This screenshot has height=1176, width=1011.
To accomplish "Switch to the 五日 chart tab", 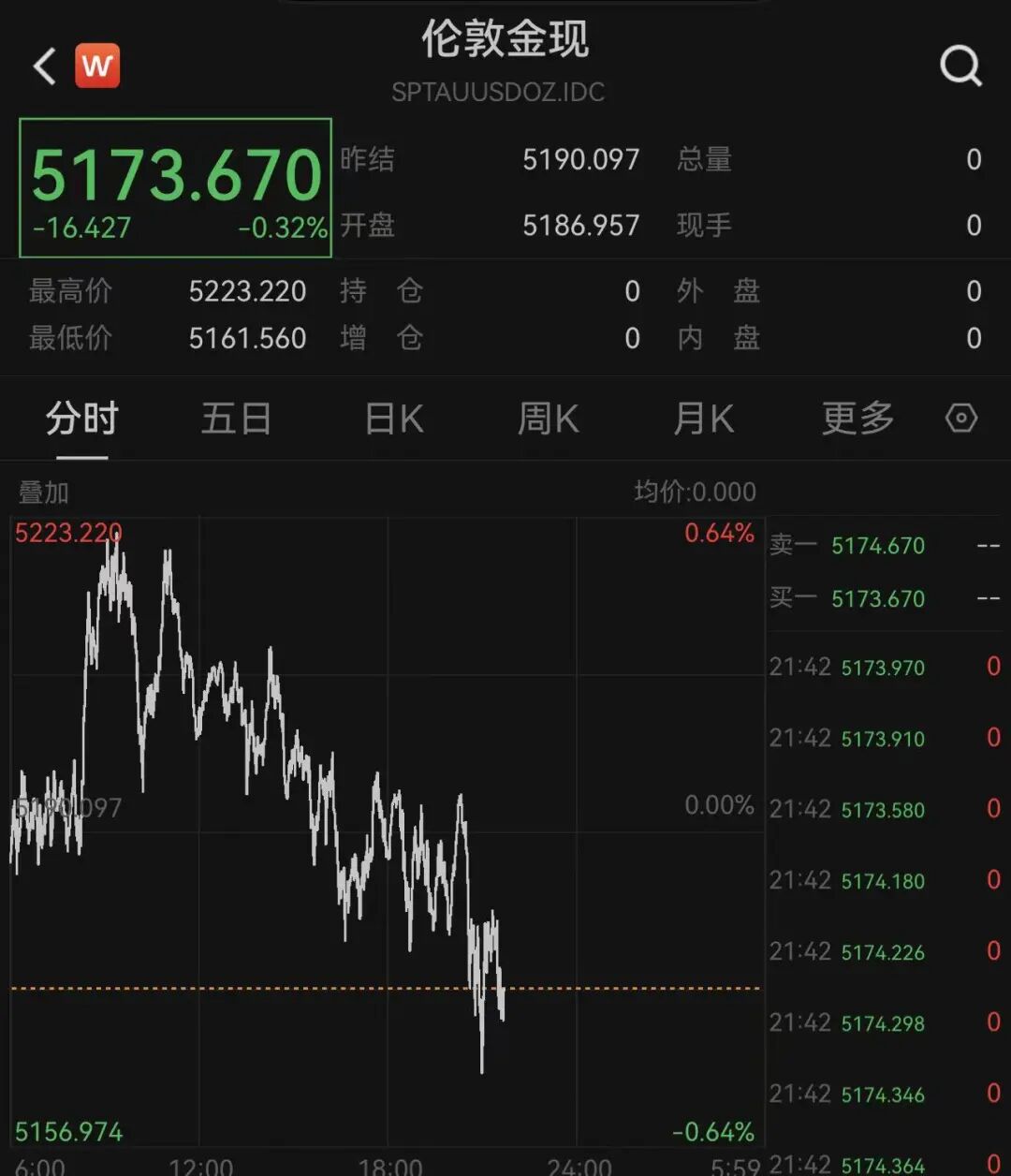I will coord(236,419).
